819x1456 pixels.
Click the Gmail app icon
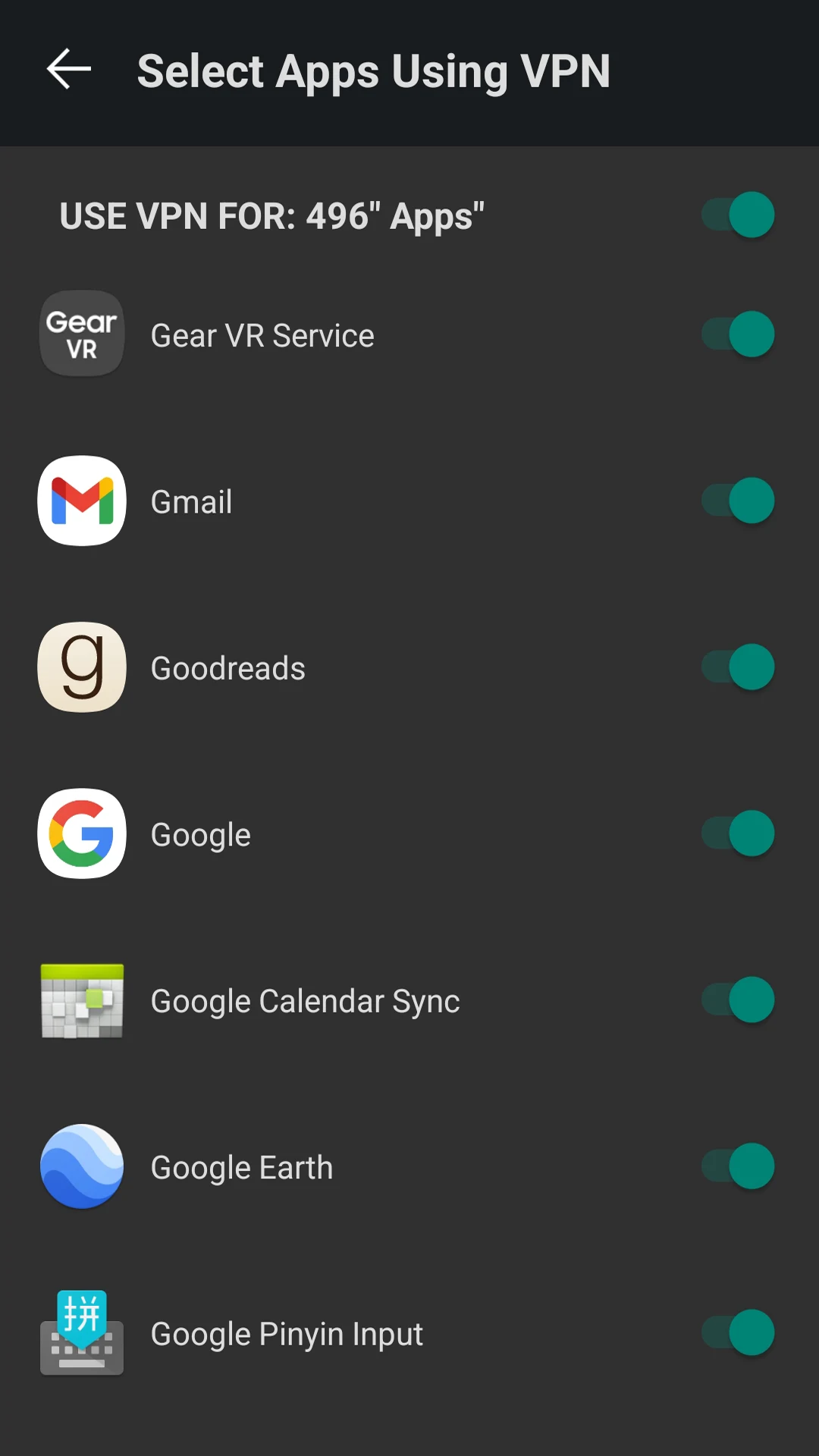[x=81, y=500]
